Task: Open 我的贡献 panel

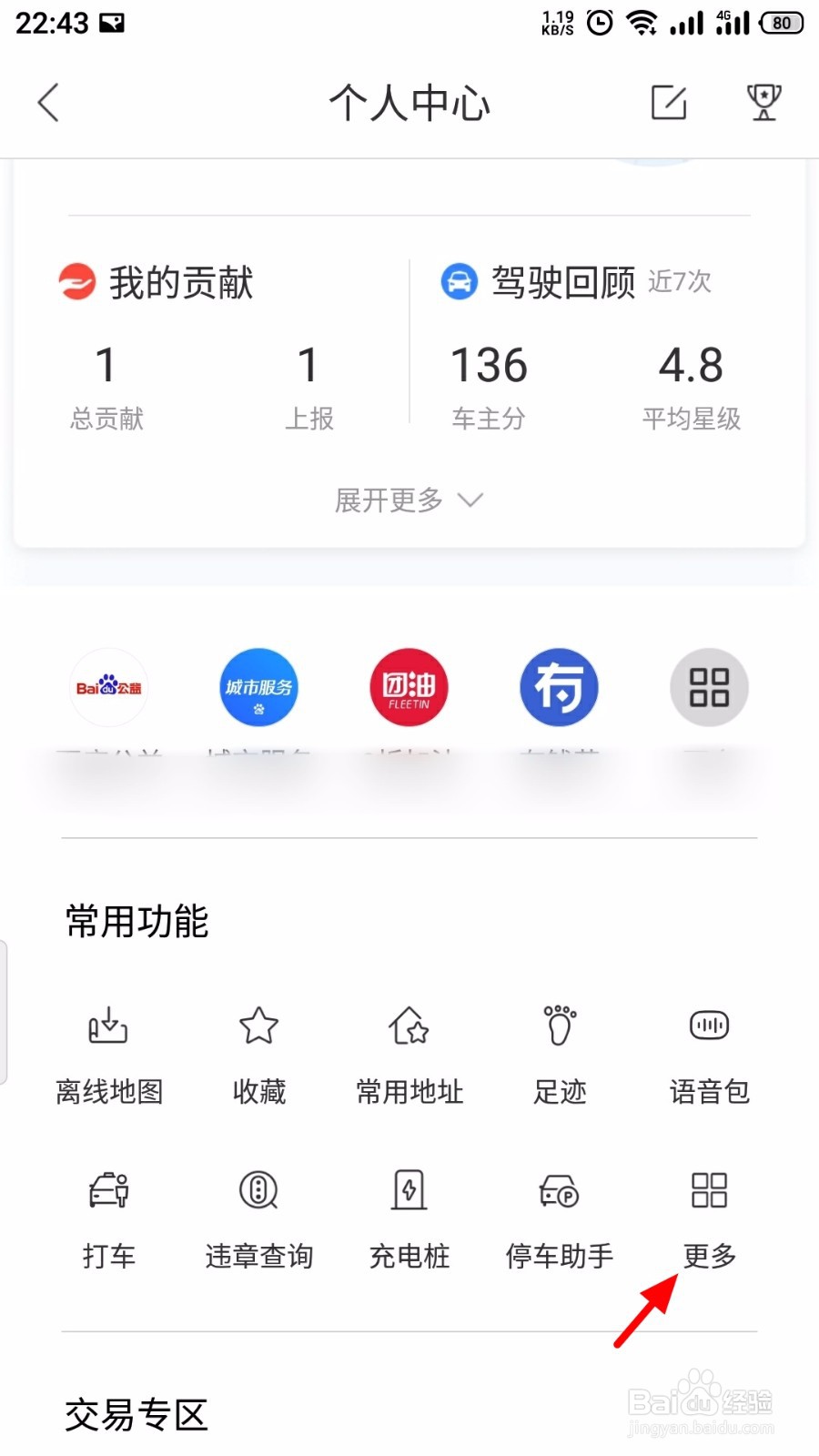Action: point(156,282)
